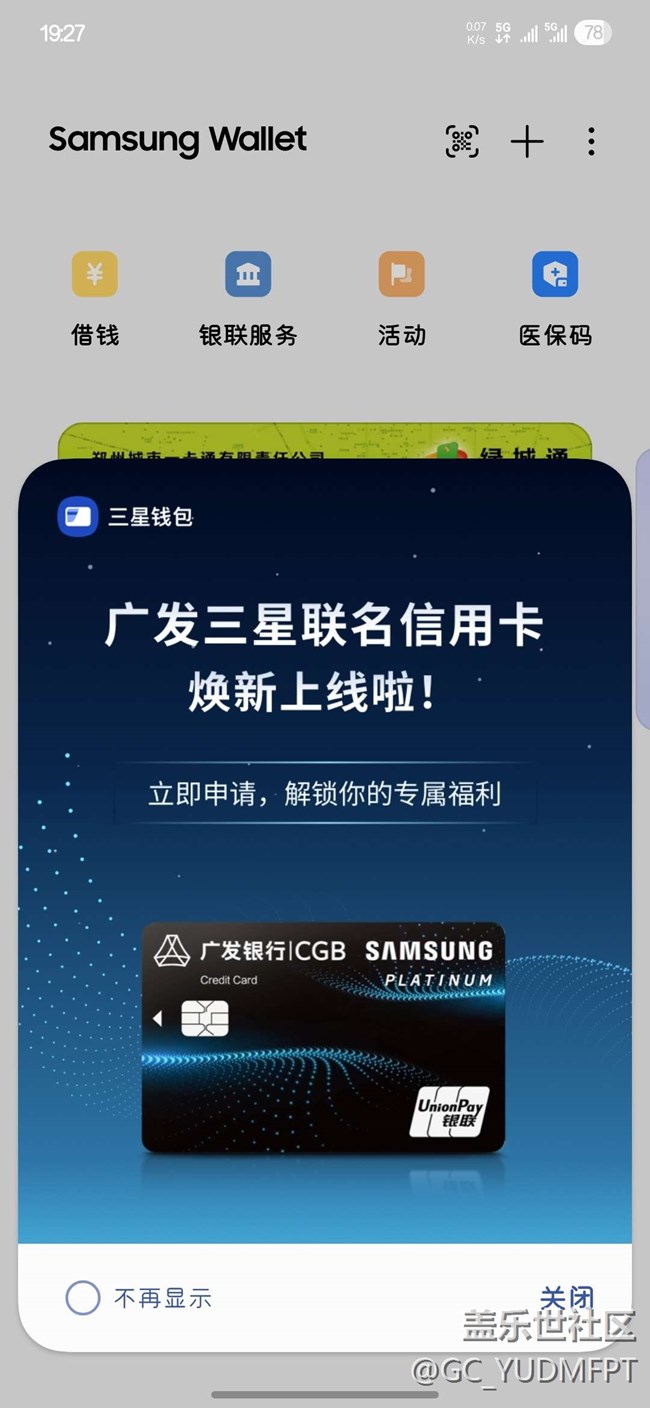This screenshot has height=1408, width=650.
Task: Select the 绿城通 transit card
Action: tap(325, 442)
